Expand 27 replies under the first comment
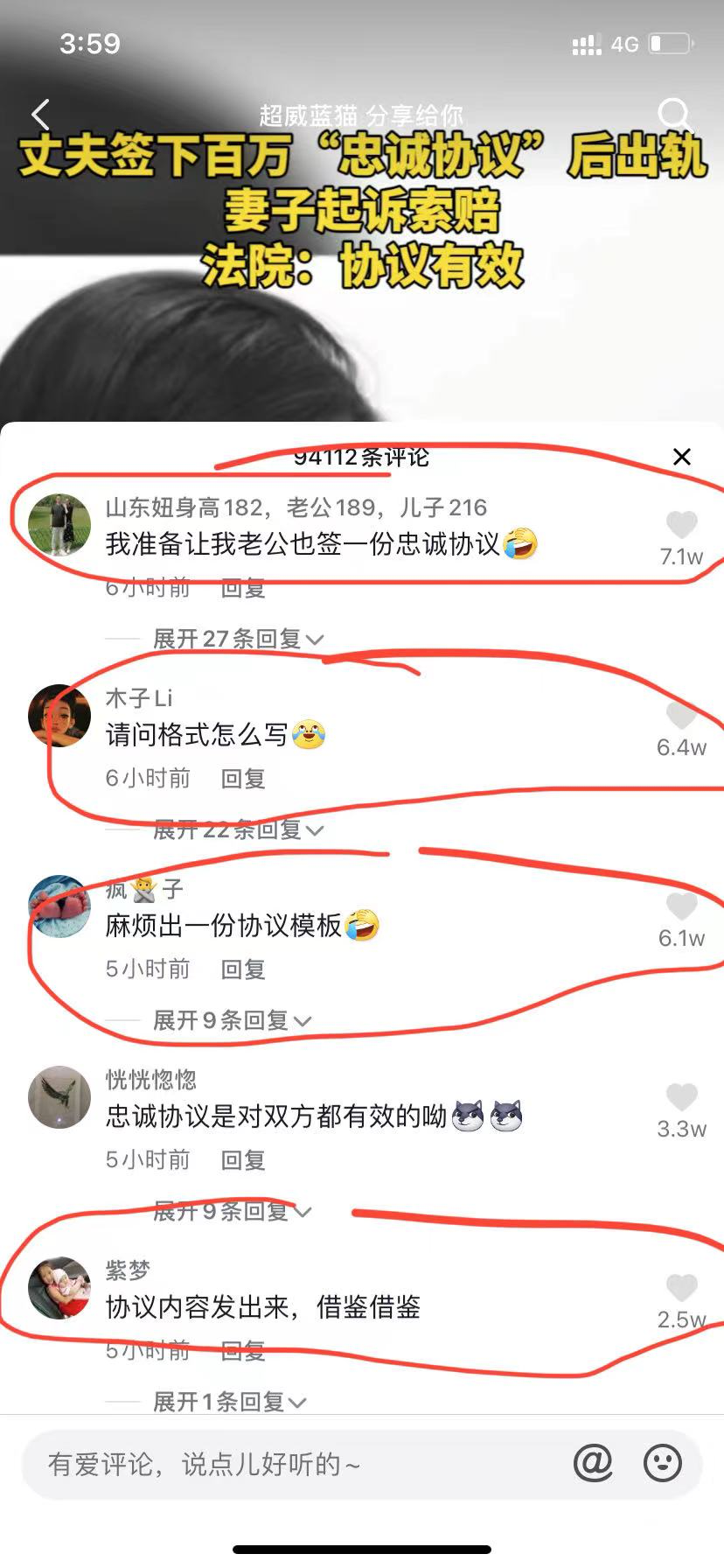Image resolution: width=724 pixels, height=1568 pixels. (x=237, y=639)
